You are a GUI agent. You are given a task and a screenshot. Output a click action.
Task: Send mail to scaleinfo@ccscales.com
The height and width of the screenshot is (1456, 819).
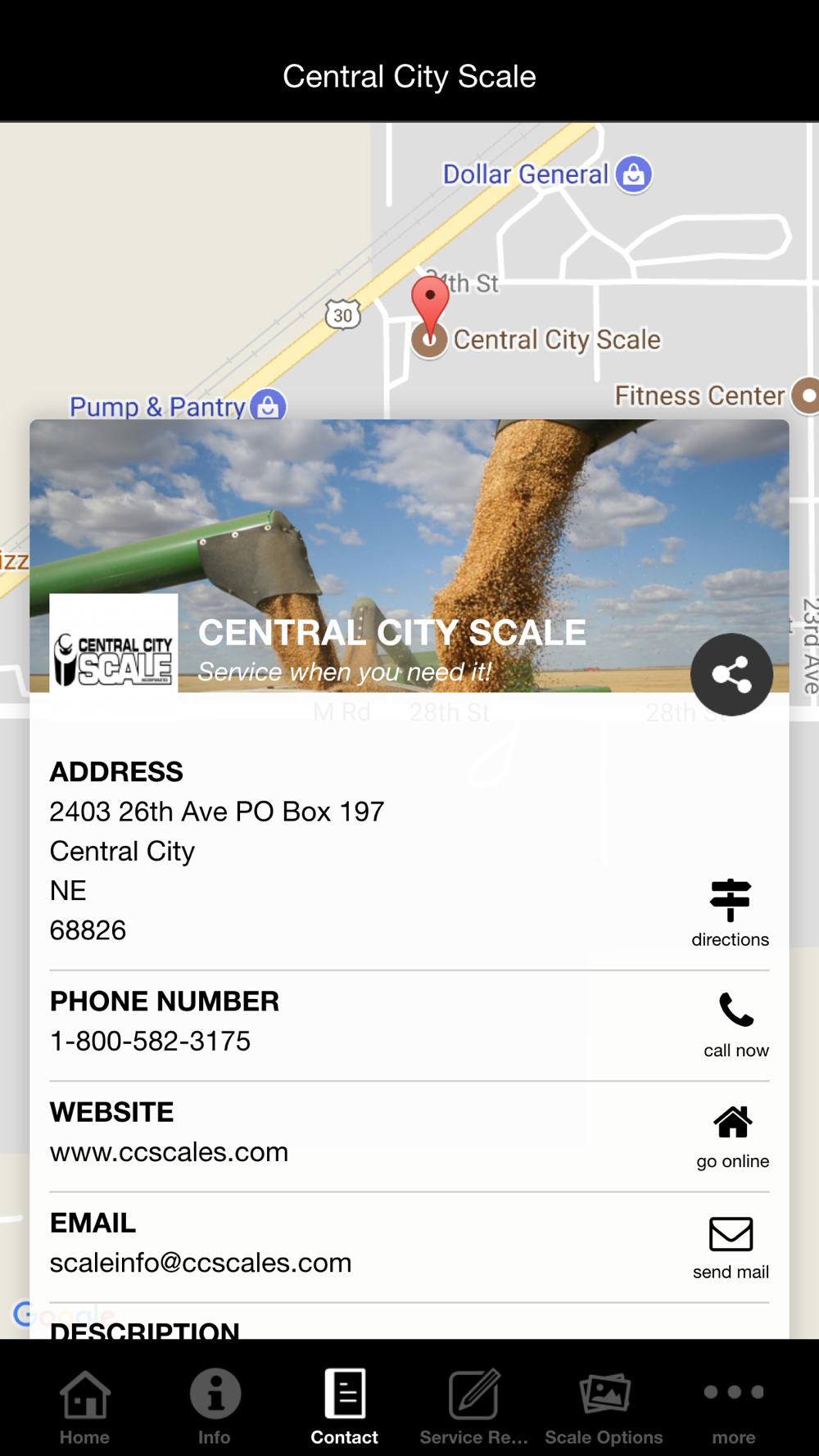tap(731, 1246)
